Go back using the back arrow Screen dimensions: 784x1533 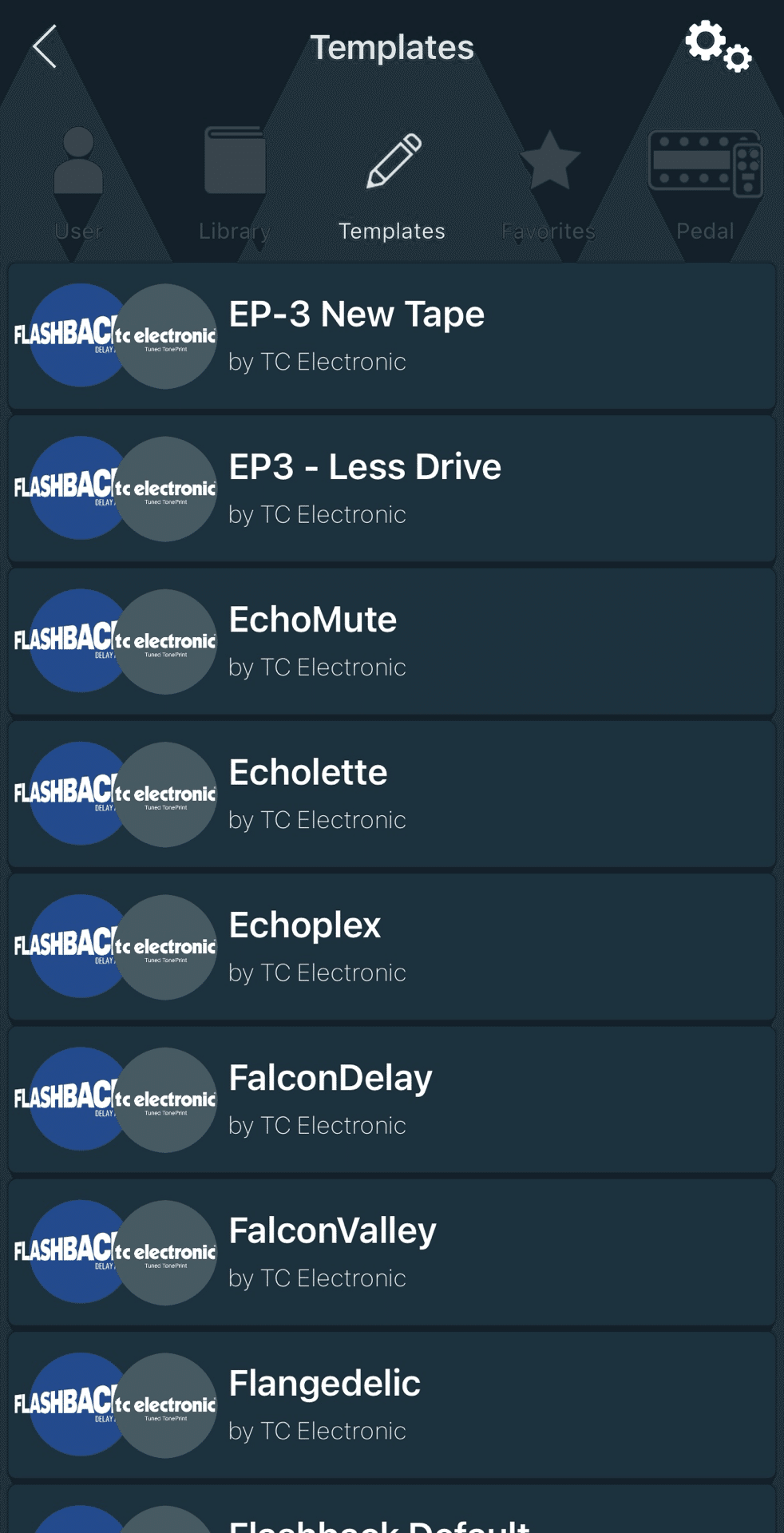point(45,46)
